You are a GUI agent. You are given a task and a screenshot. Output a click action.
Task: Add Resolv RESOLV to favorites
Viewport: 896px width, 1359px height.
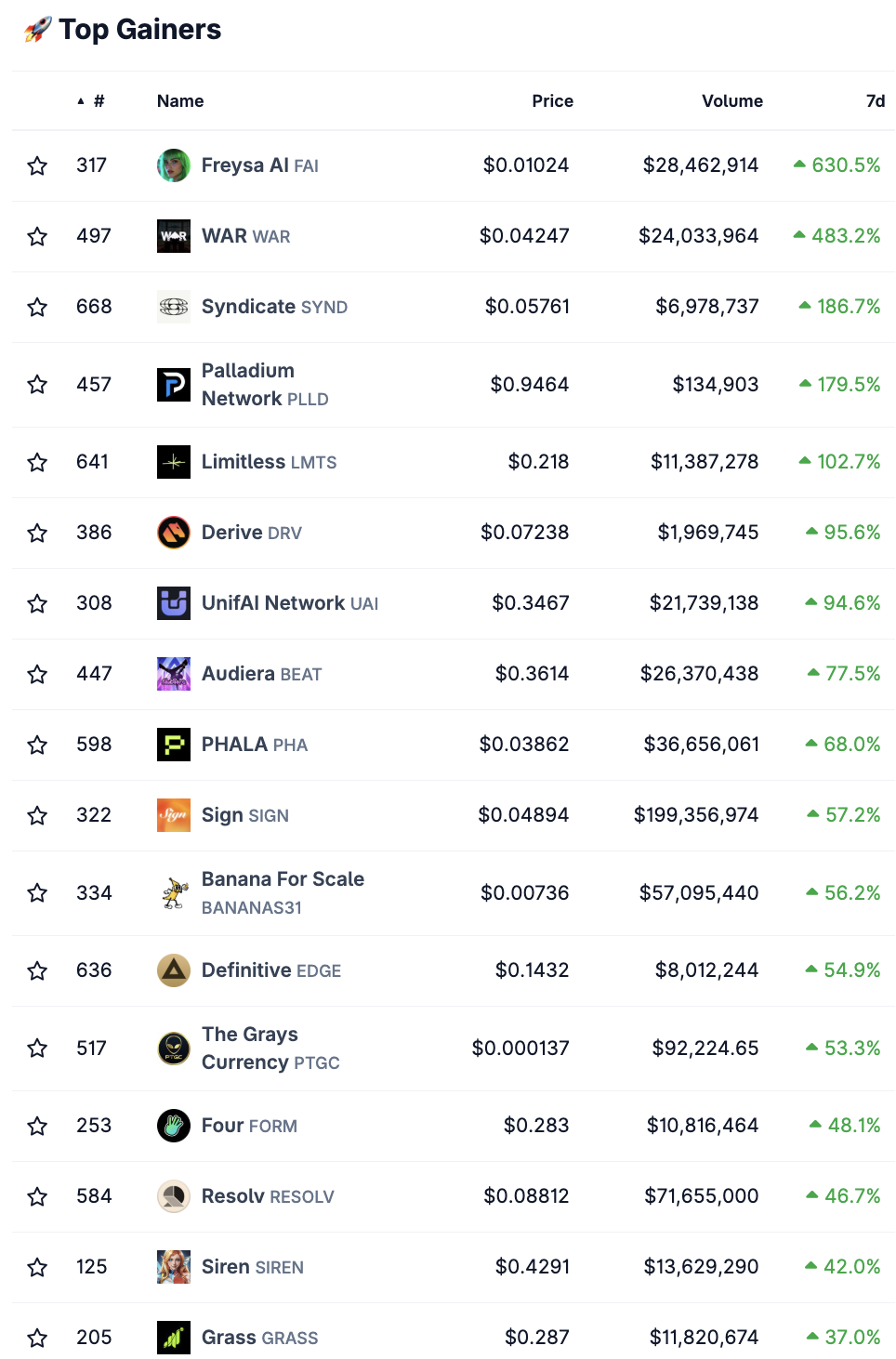pos(37,1196)
